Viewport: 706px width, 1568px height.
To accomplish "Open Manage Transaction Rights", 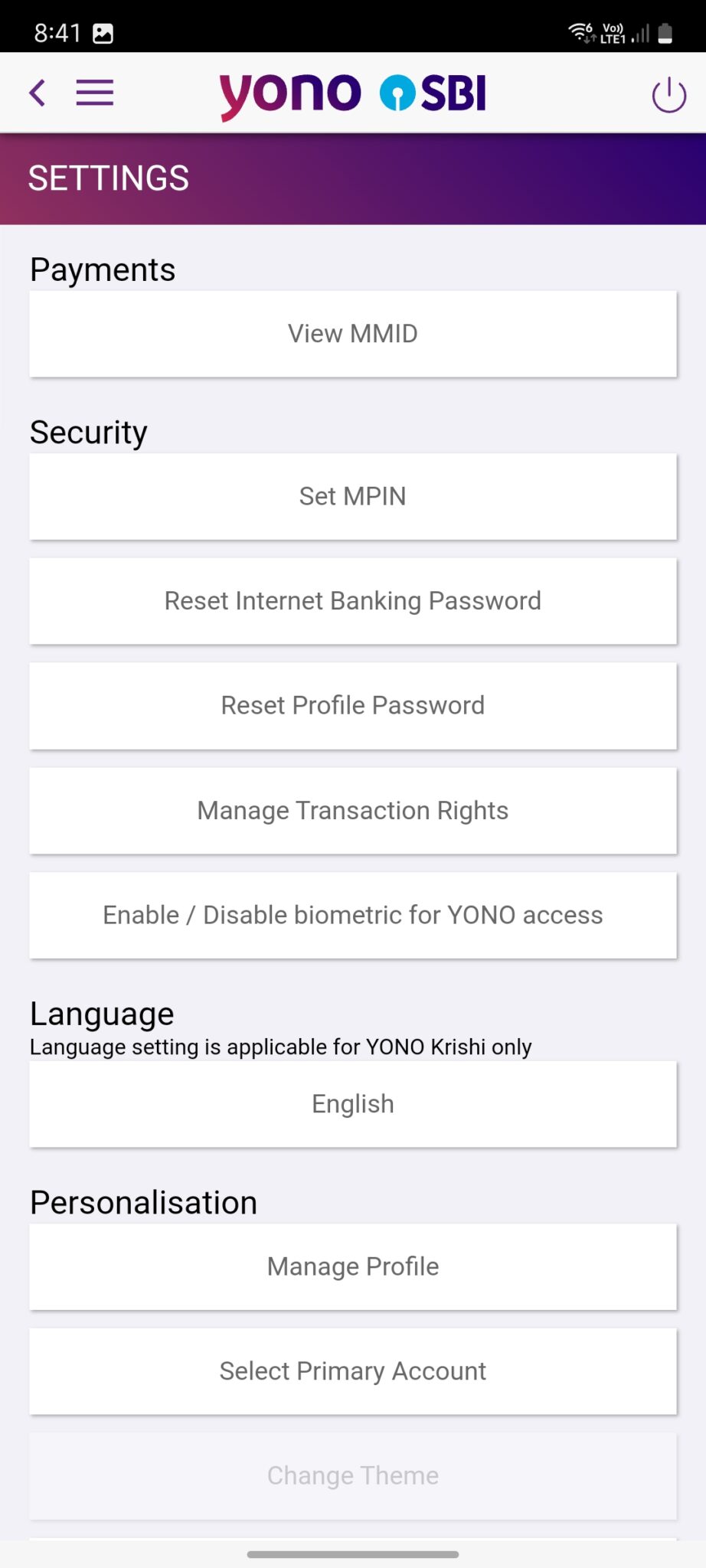I will (352, 810).
